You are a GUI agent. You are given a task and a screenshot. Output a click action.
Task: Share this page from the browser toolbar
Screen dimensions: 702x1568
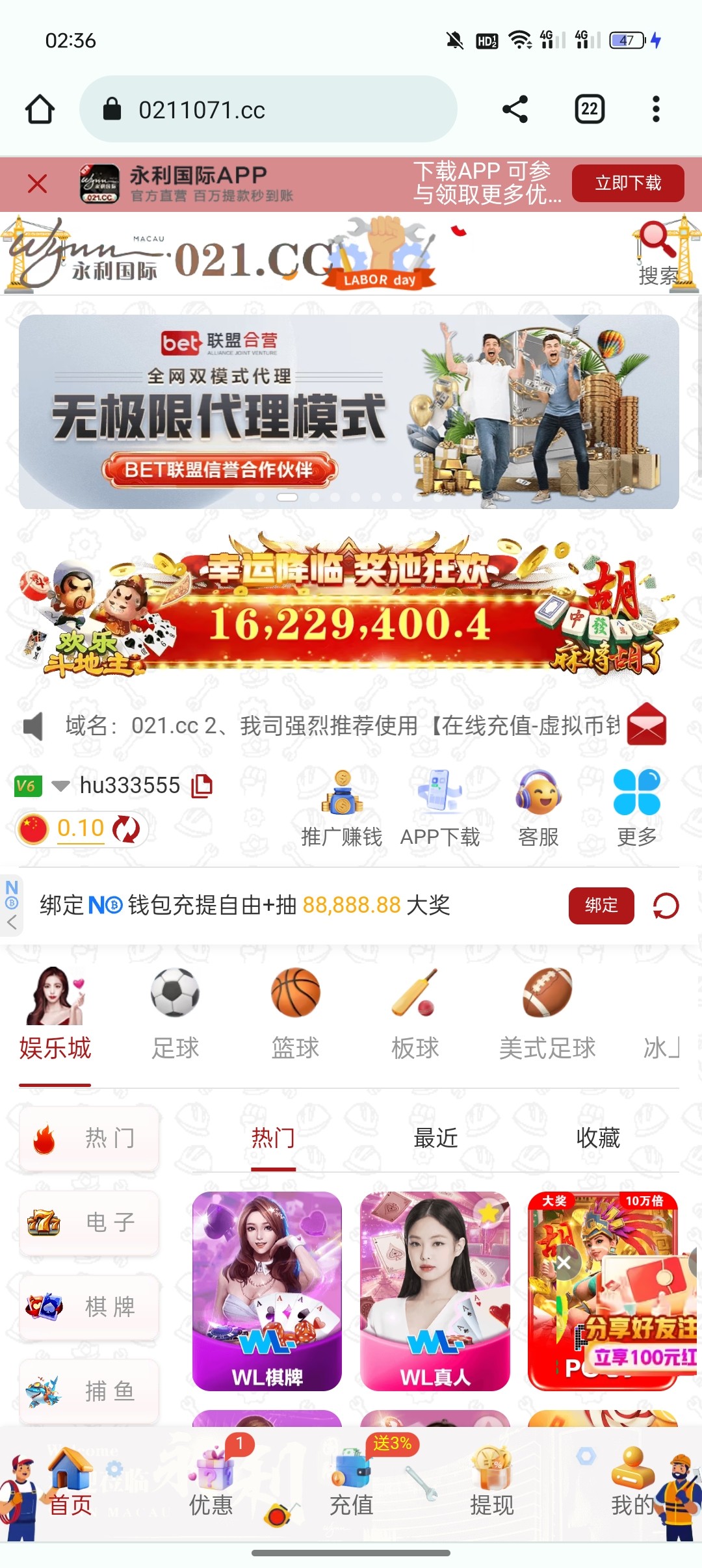click(x=515, y=109)
